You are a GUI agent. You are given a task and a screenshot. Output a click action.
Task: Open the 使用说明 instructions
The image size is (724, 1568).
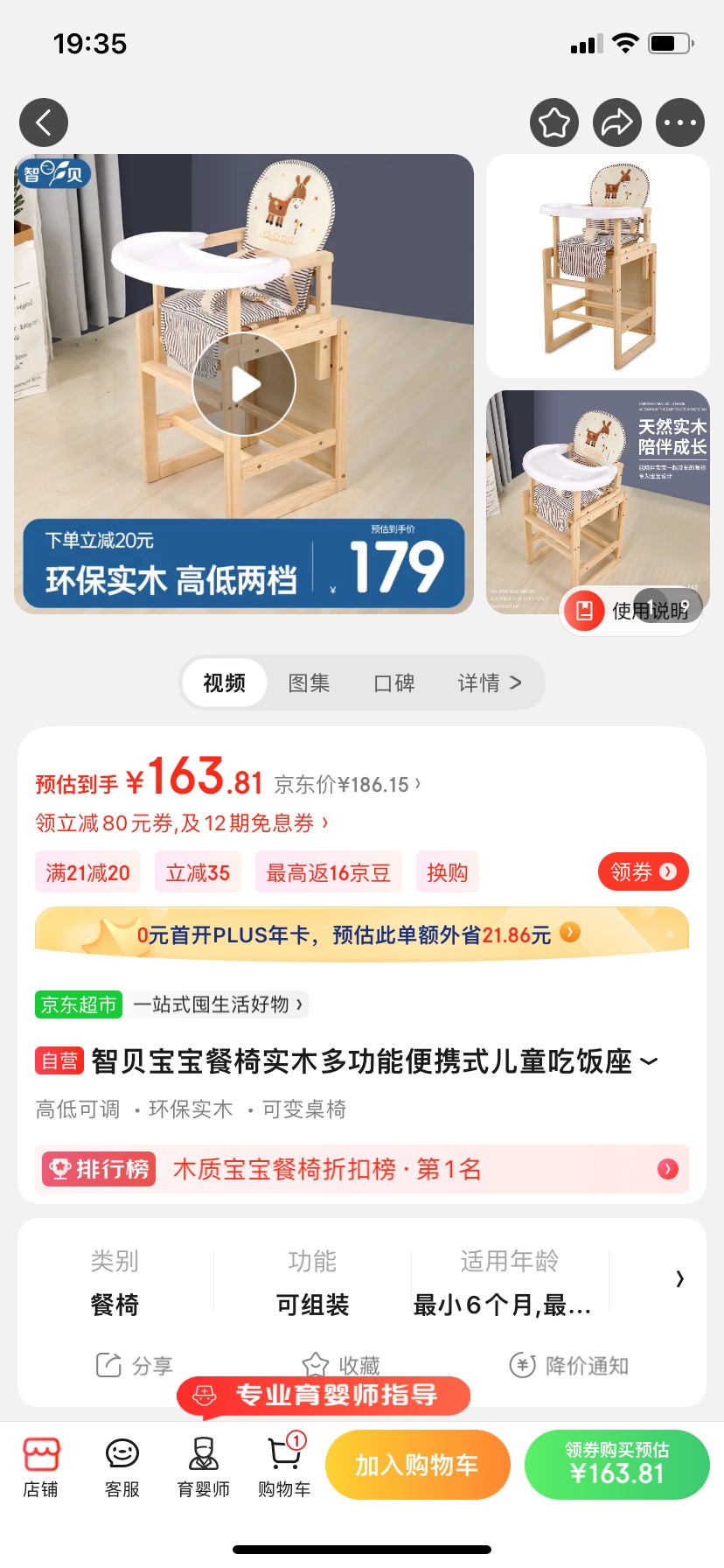click(x=631, y=610)
